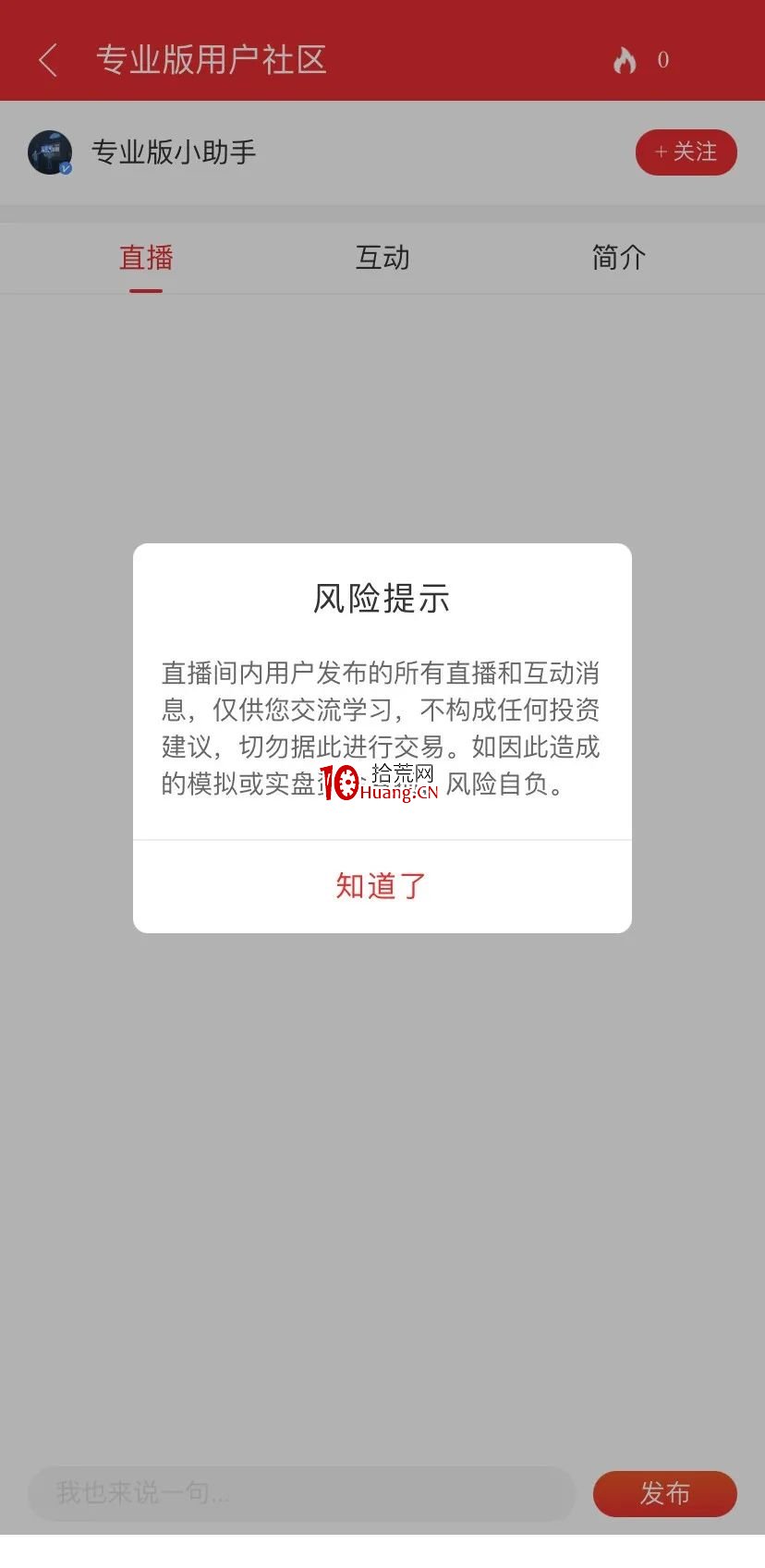The image size is (765, 1568).
Task: Open the 简介 tab
Action: [618, 258]
